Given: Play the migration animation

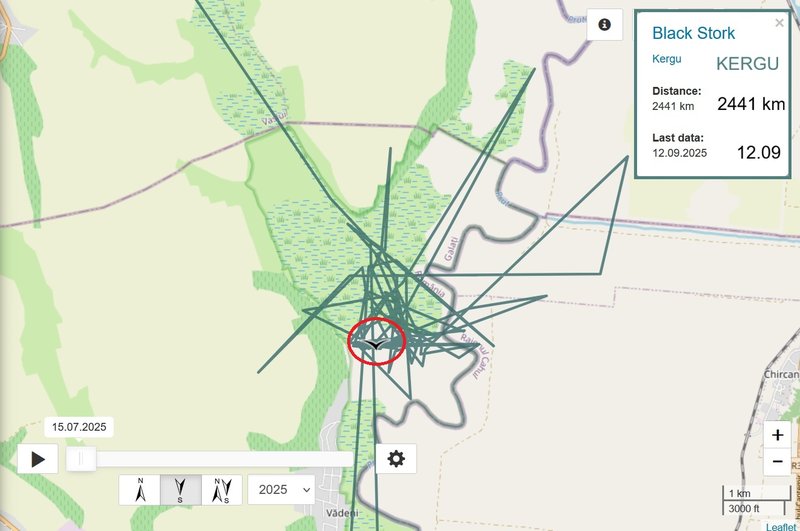Looking at the screenshot, I should click(38, 459).
